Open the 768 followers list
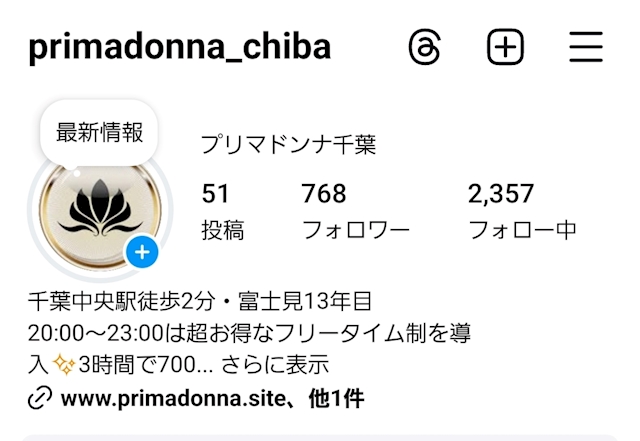Image resolution: width=640 pixels, height=441 pixels. point(355,211)
